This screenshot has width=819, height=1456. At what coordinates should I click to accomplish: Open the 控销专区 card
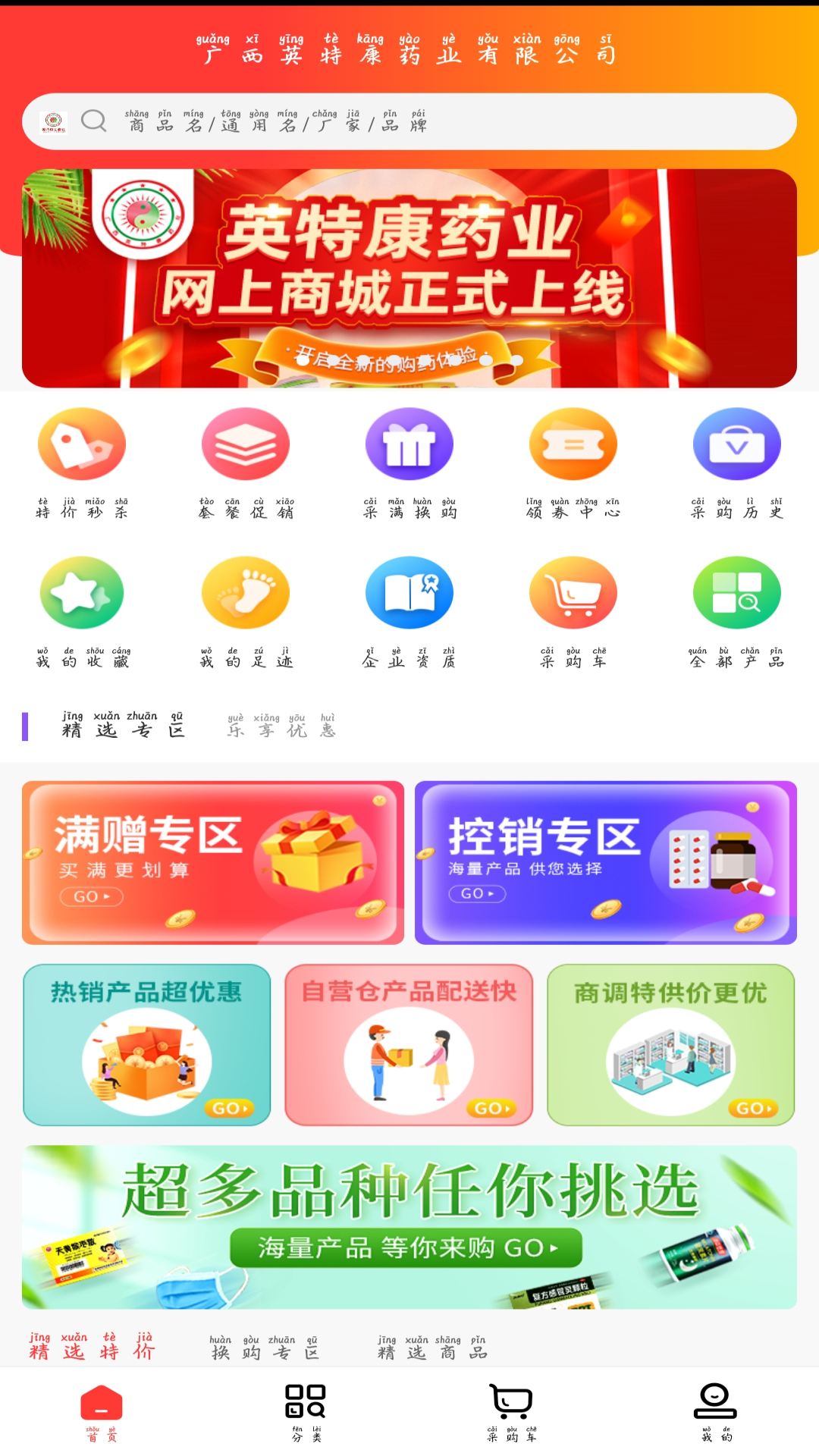pyautogui.click(x=605, y=862)
